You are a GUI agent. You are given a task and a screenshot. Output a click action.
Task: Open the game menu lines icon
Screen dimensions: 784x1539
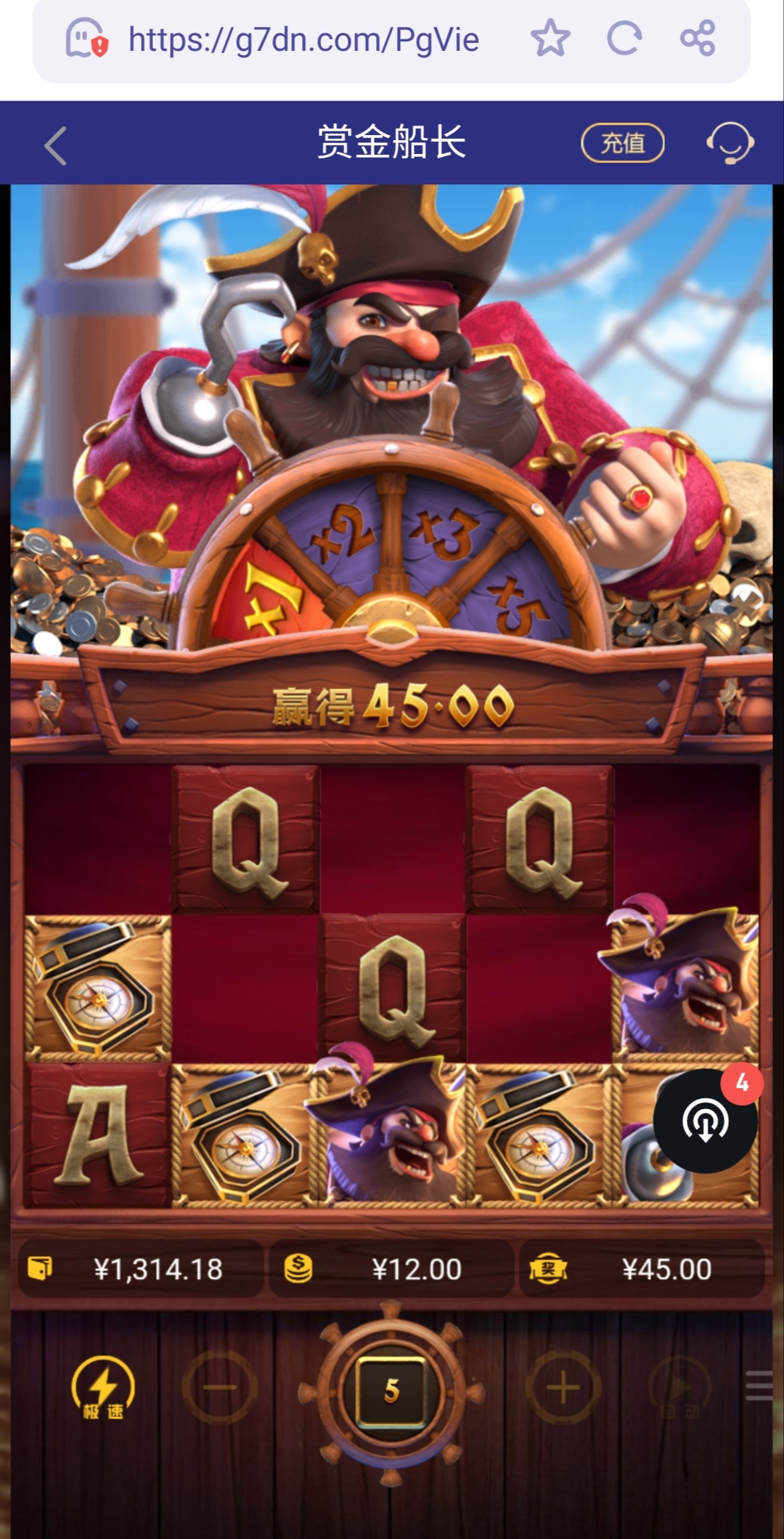tap(759, 1386)
